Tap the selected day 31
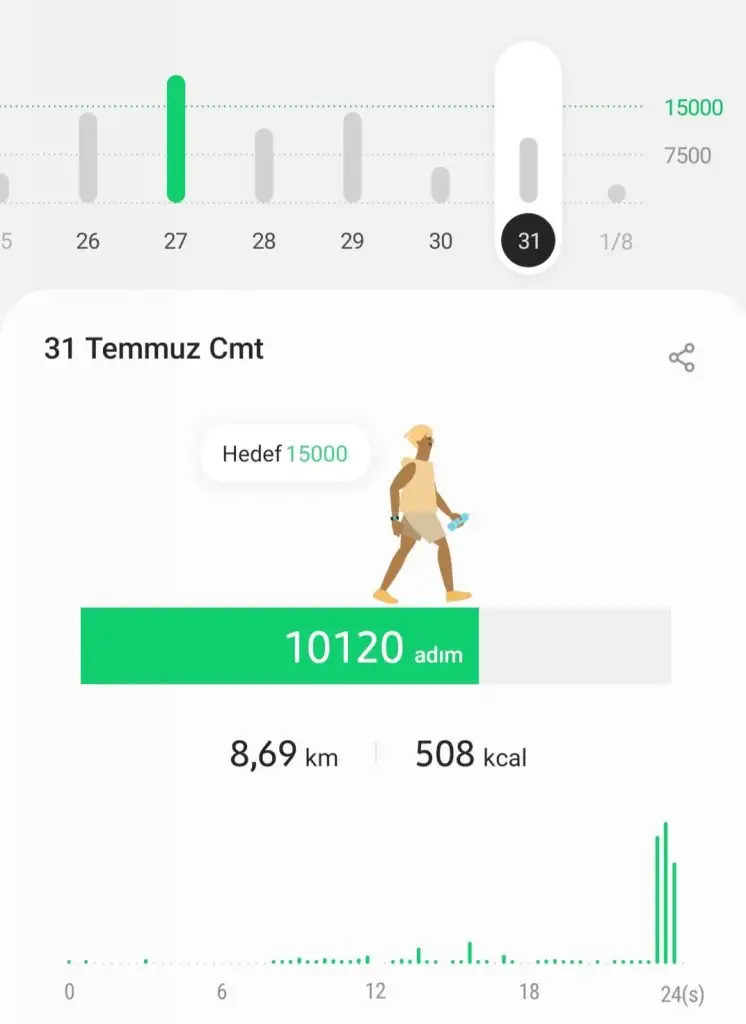The height and width of the screenshot is (1024, 746). (x=528, y=241)
